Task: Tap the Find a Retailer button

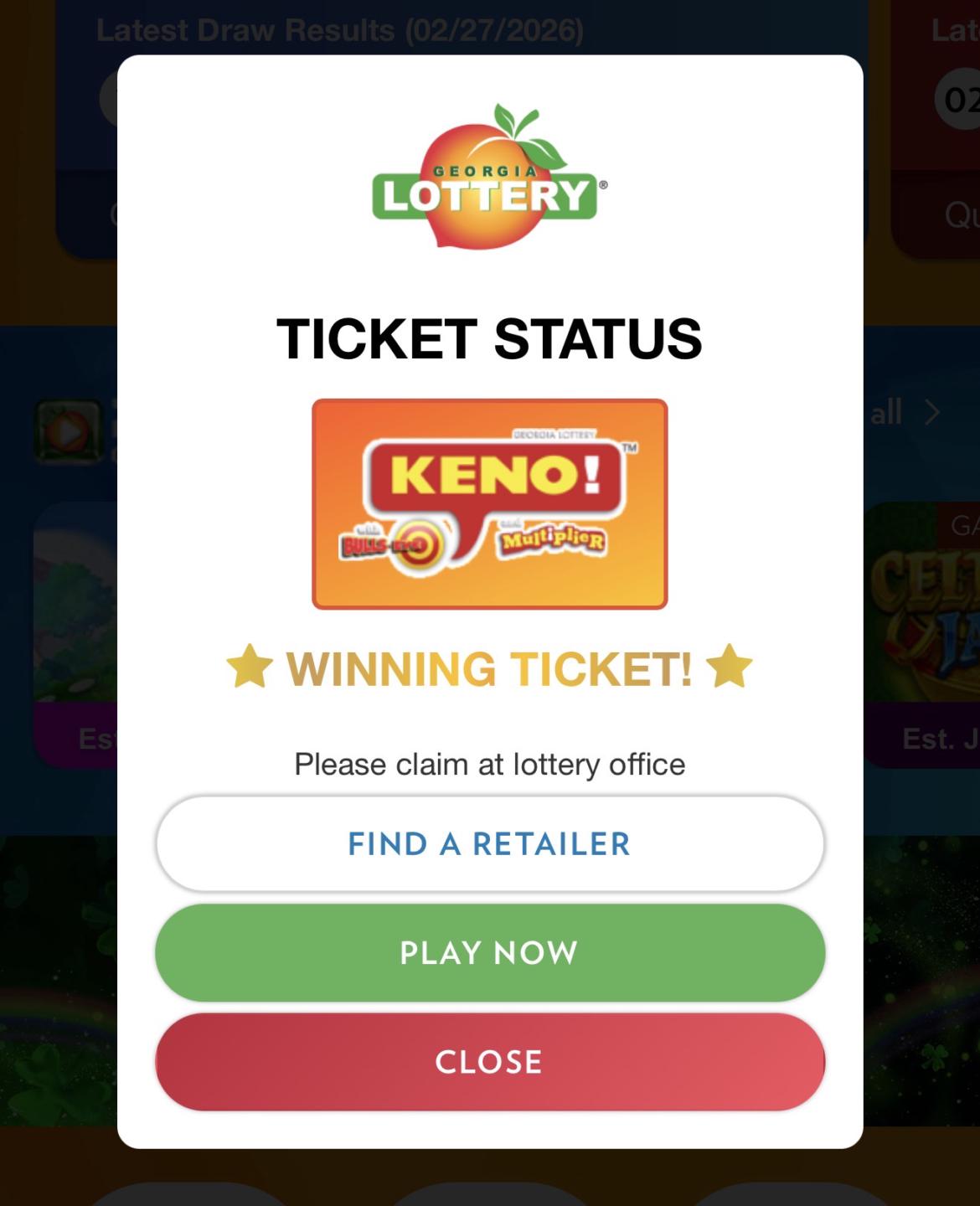Action: (489, 844)
